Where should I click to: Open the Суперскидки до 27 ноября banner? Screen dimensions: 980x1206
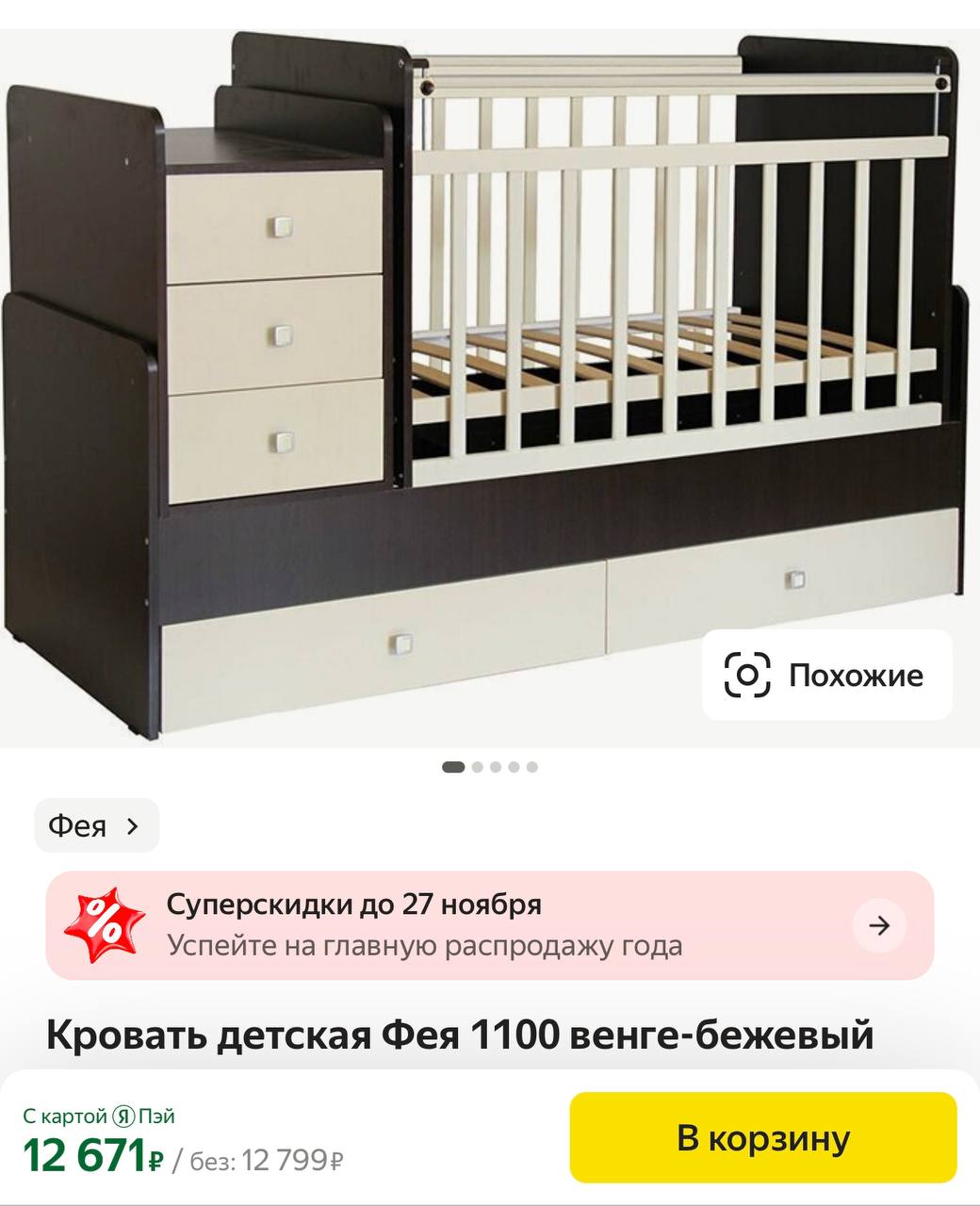[x=489, y=925]
